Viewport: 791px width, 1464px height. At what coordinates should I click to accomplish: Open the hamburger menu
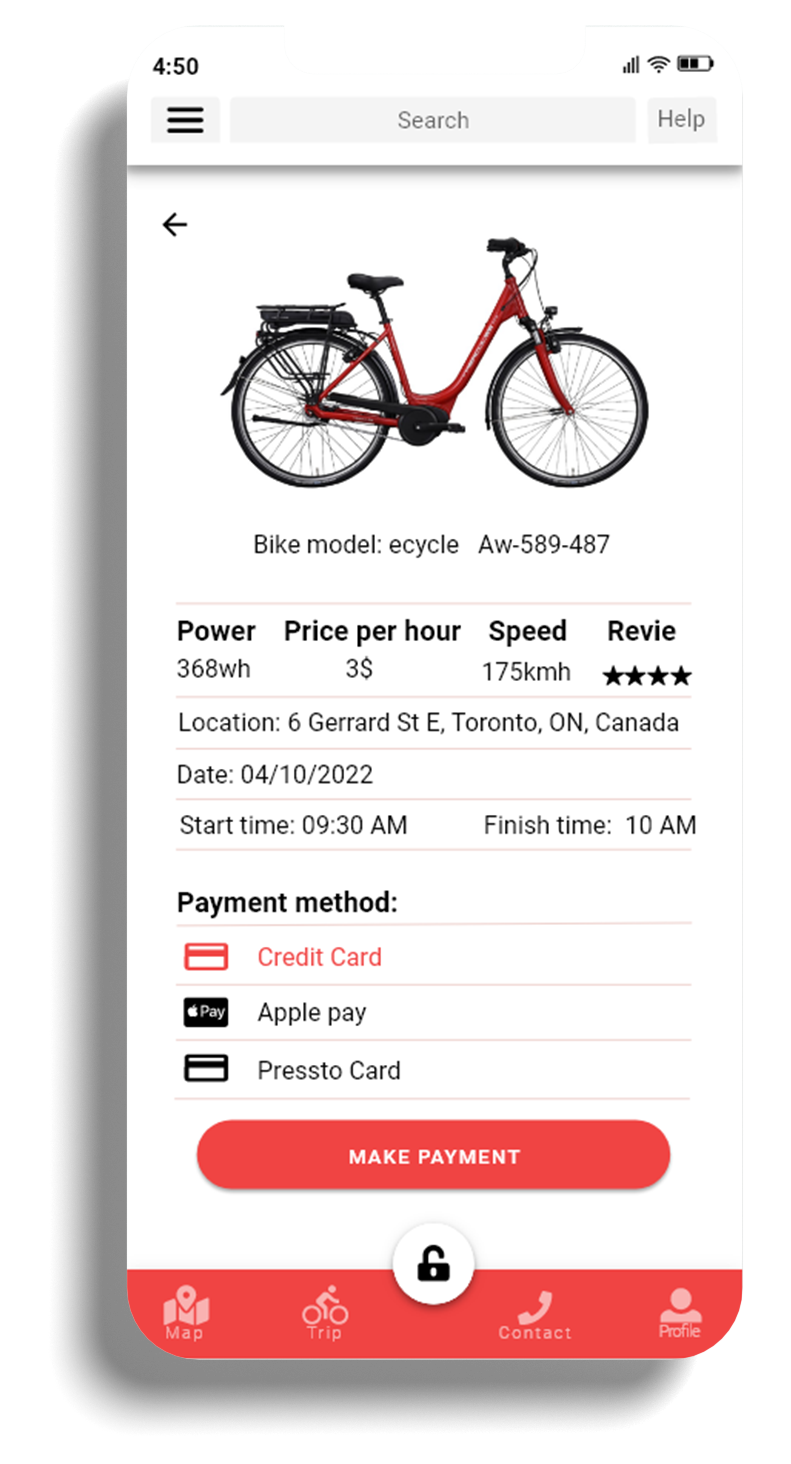(x=185, y=120)
